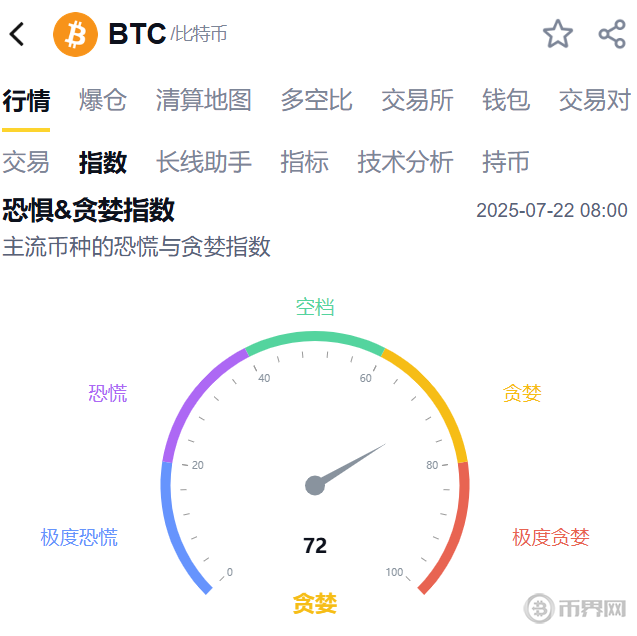Screen dimensions: 637x636
Task: Switch to the 指标 sub-tab
Action: pos(305,162)
